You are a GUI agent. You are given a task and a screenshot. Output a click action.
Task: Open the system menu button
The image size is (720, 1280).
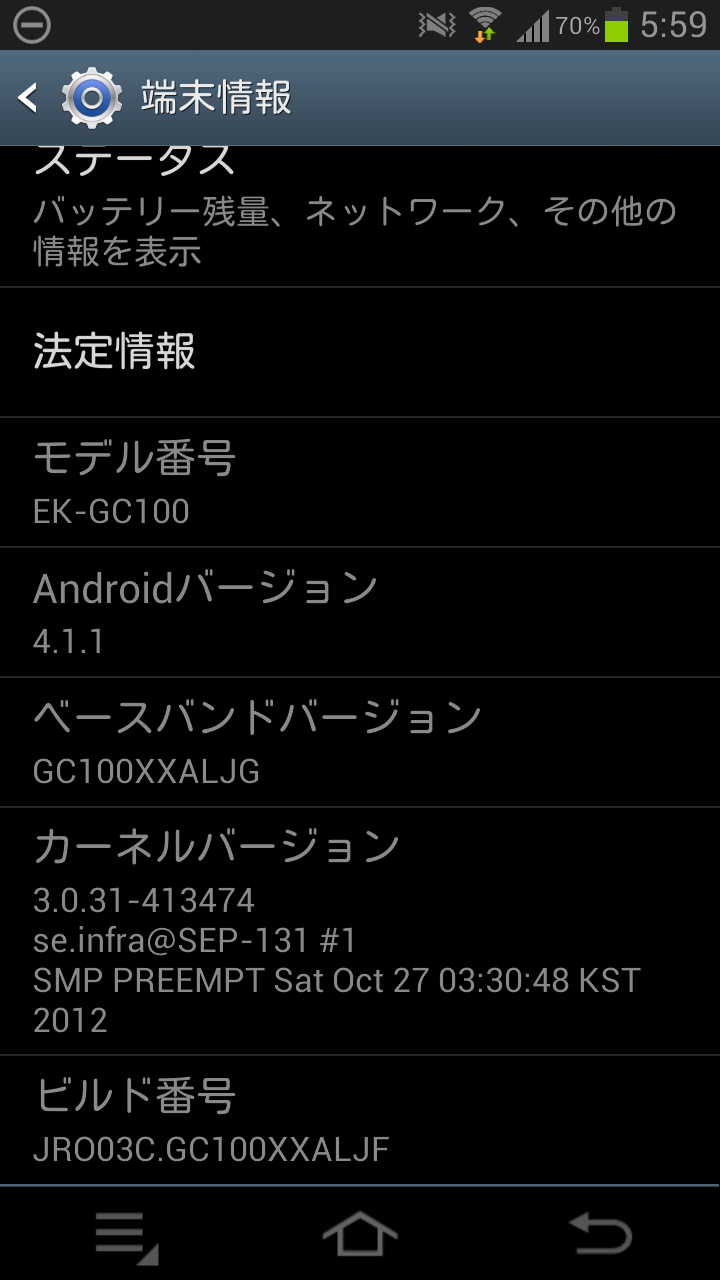point(125,1235)
